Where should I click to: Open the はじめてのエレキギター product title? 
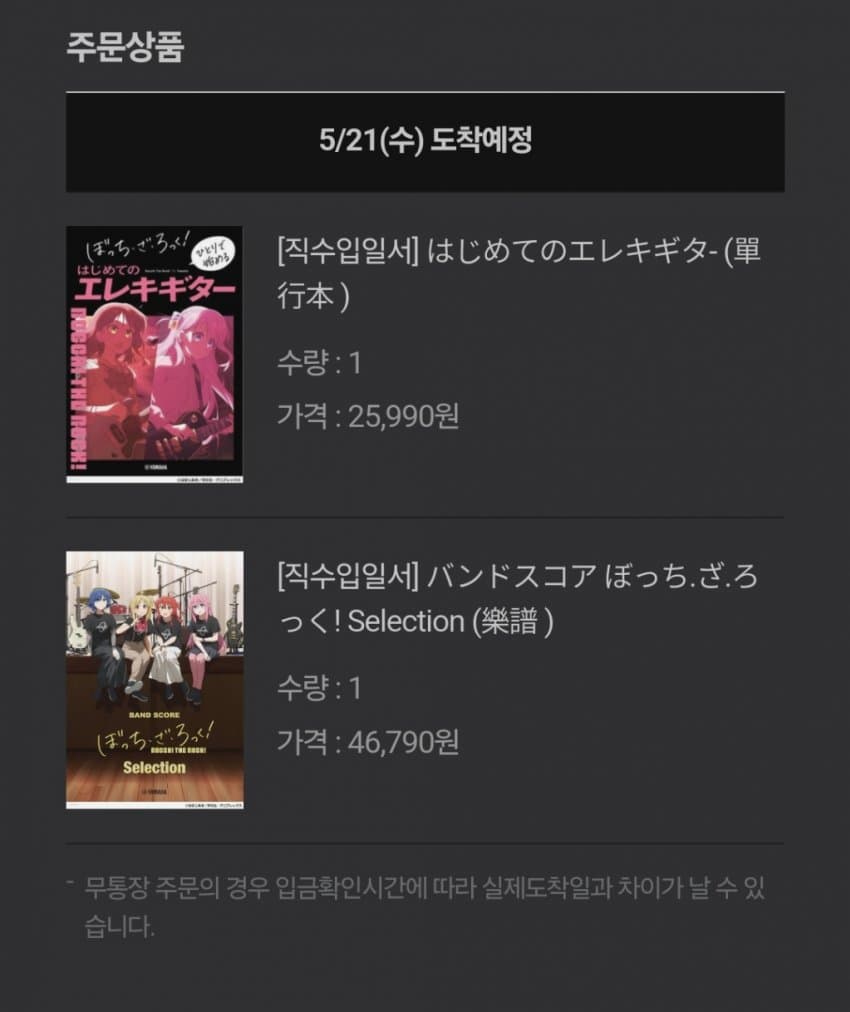[x=518, y=273]
